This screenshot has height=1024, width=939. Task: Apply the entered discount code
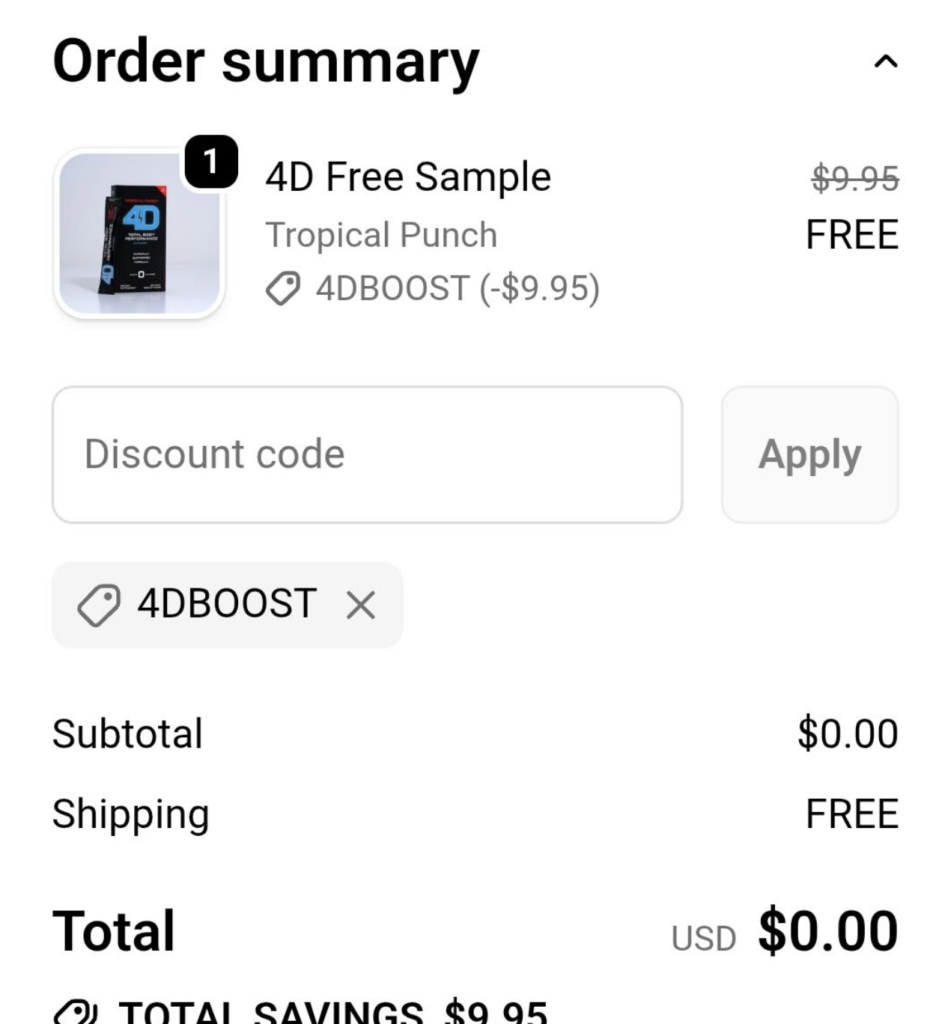pos(809,455)
